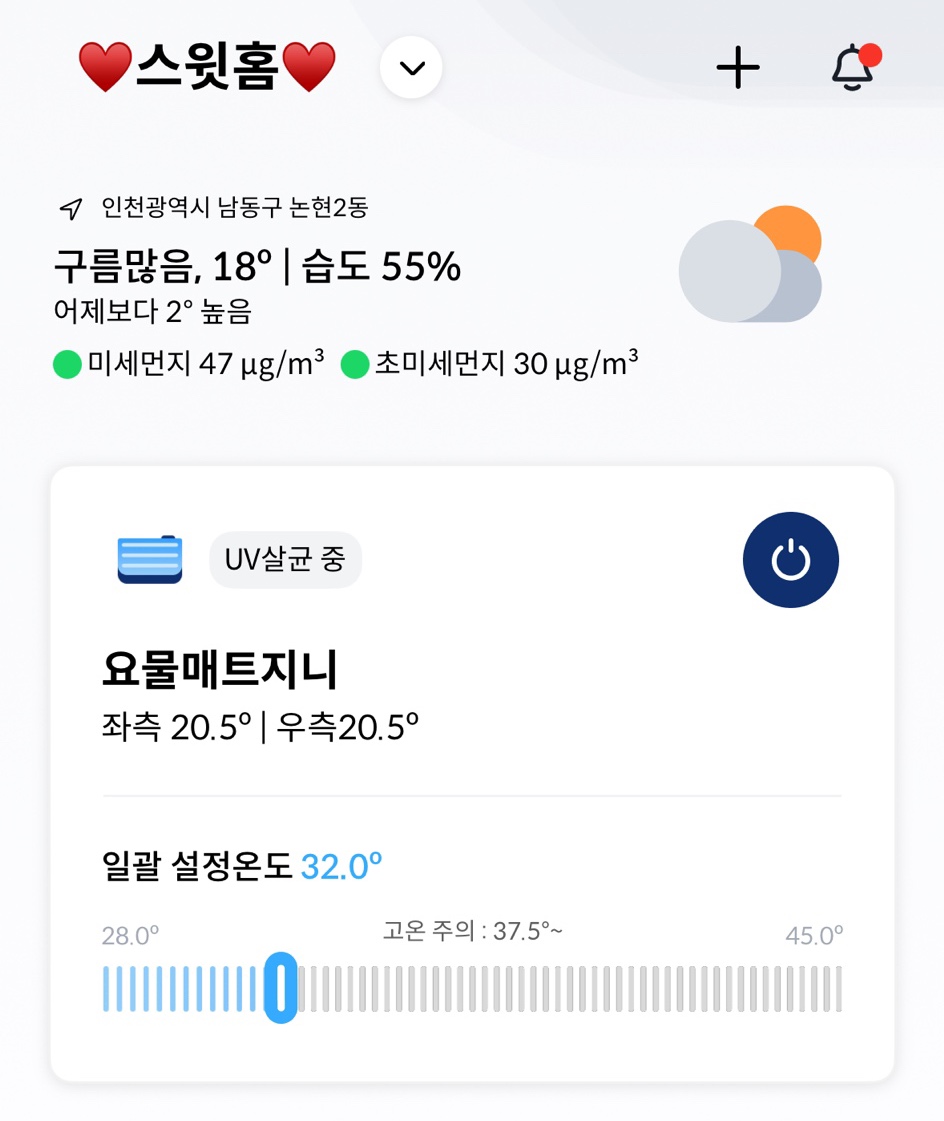Tap the green dot next to 미세먼지

tap(65, 366)
